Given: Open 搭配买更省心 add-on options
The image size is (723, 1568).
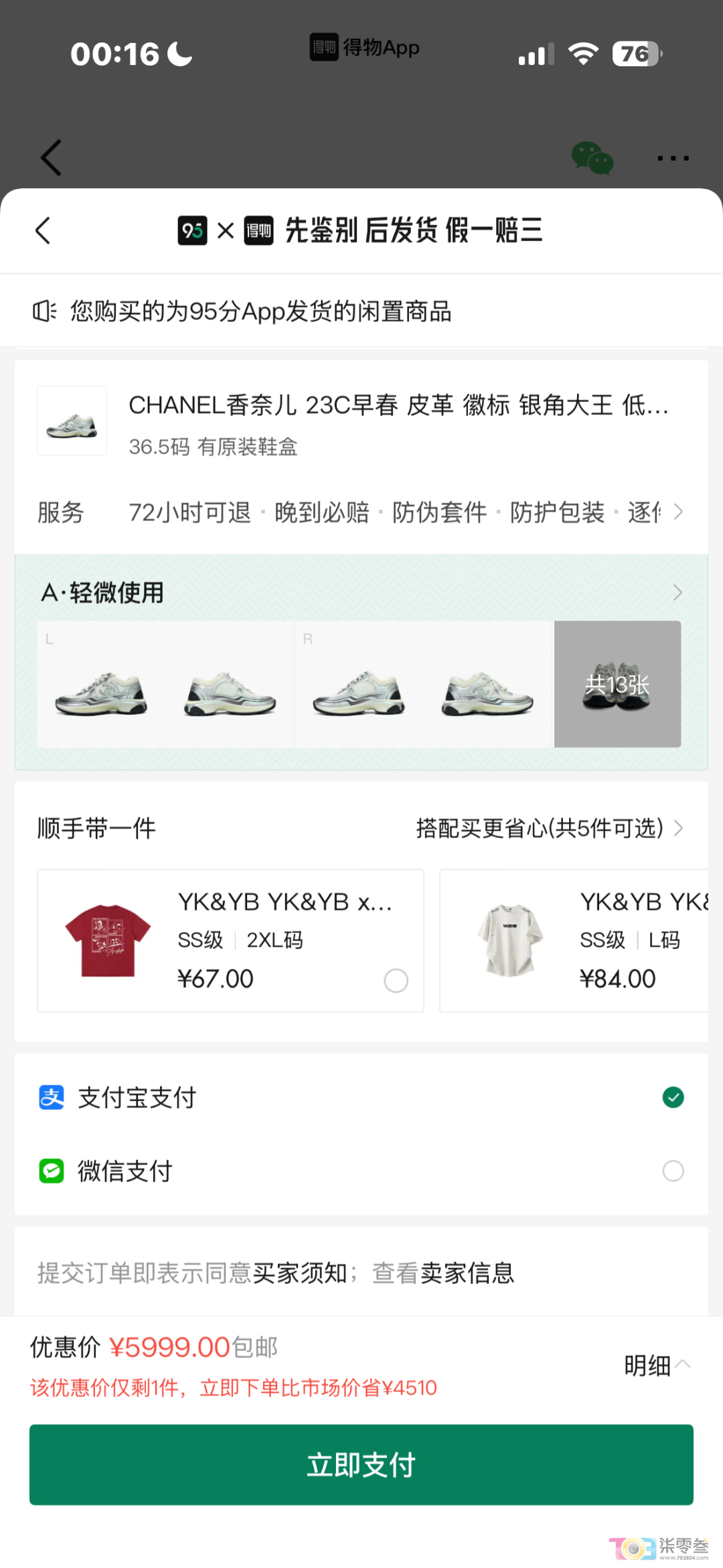Looking at the screenshot, I should click(x=550, y=829).
